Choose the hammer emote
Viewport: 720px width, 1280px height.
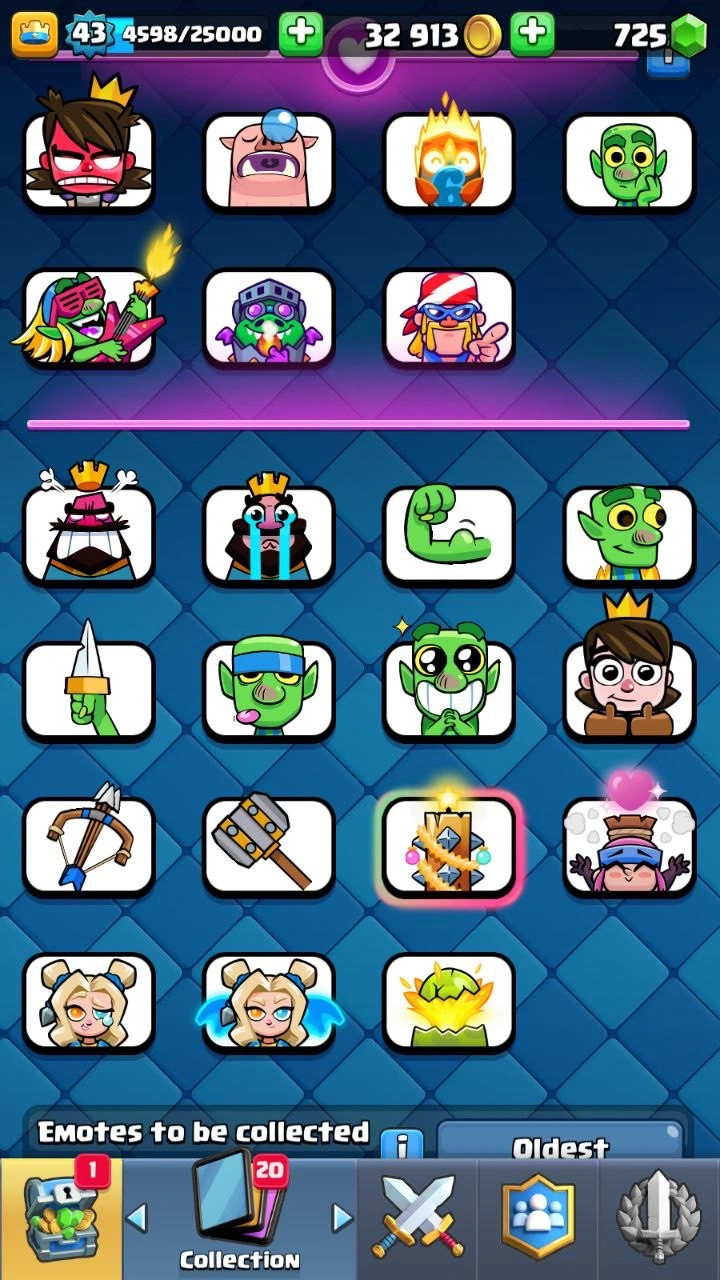[269, 845]
